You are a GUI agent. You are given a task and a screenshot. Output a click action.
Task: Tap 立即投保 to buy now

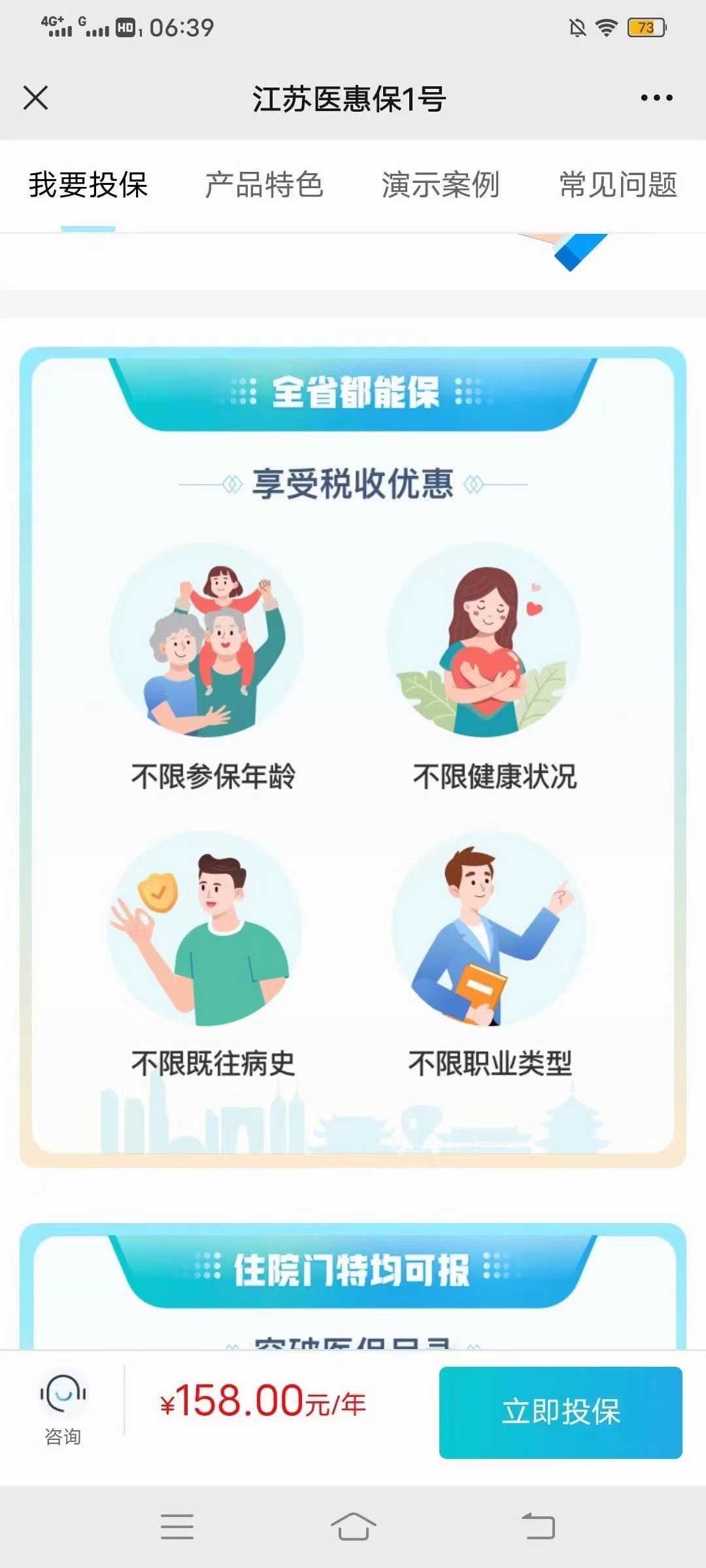[x=561, y=1413]
